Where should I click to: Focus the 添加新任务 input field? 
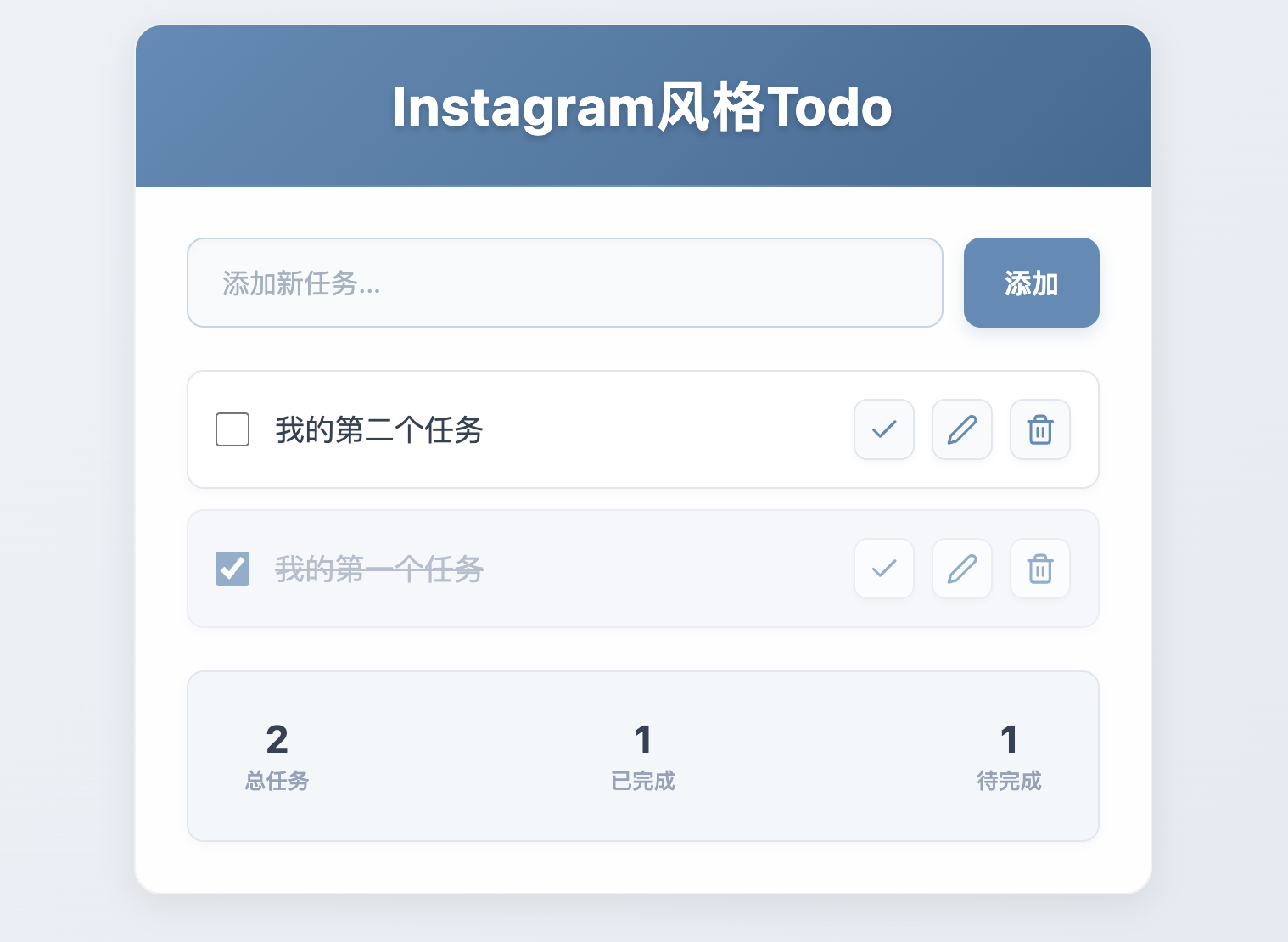(x=564, y=283)
